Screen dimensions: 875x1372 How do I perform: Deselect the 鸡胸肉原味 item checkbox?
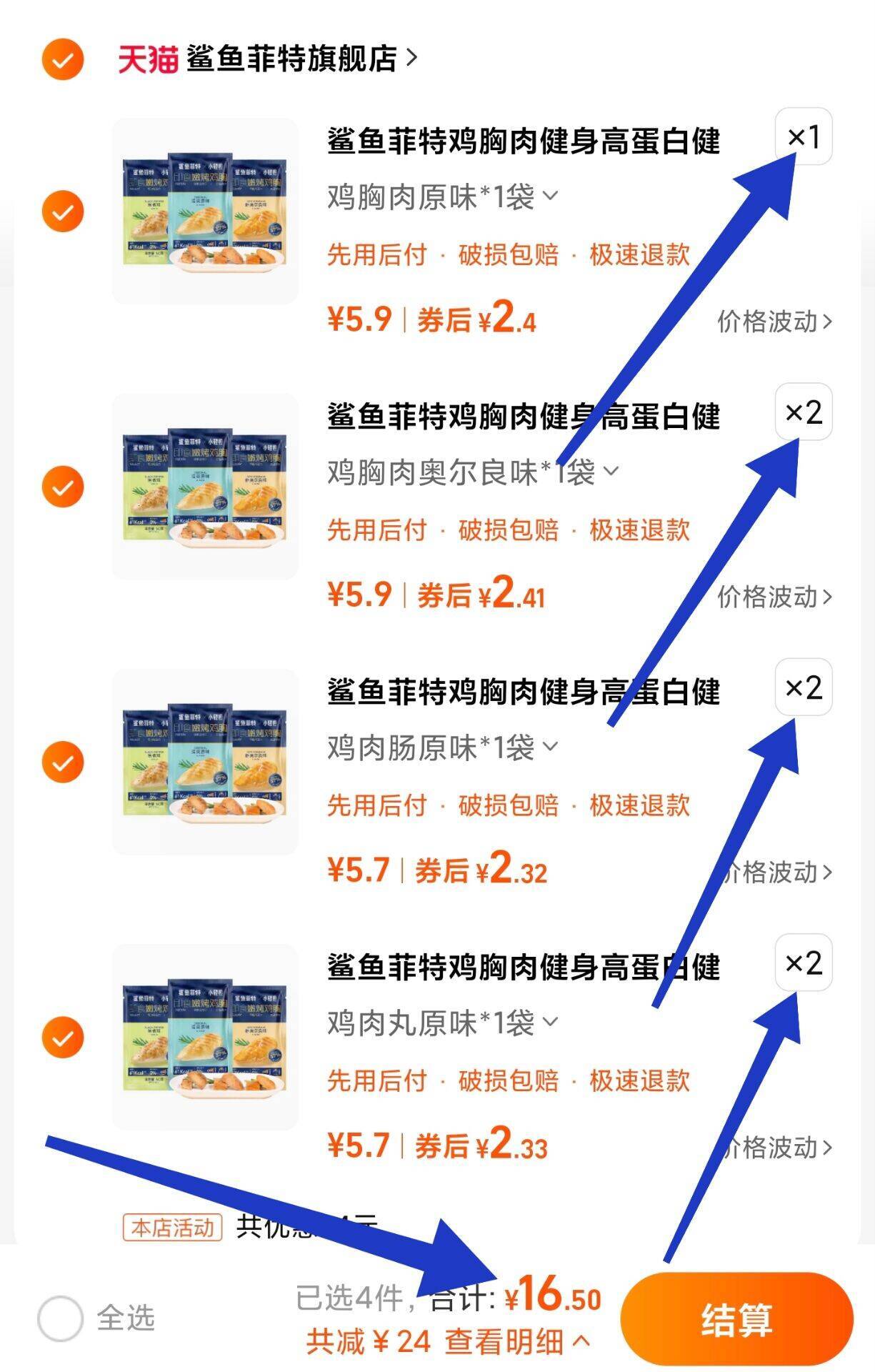pos(63,212)
